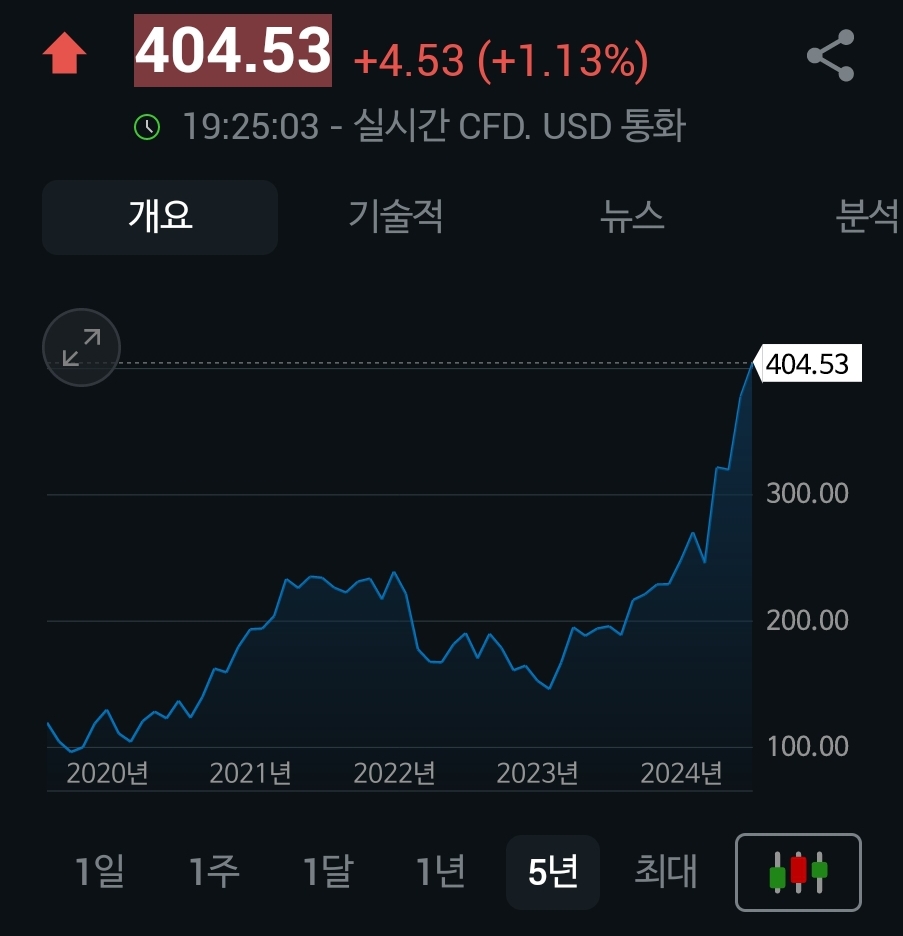
Task: Show the 1년 chart range
Action: click(441, 872)
